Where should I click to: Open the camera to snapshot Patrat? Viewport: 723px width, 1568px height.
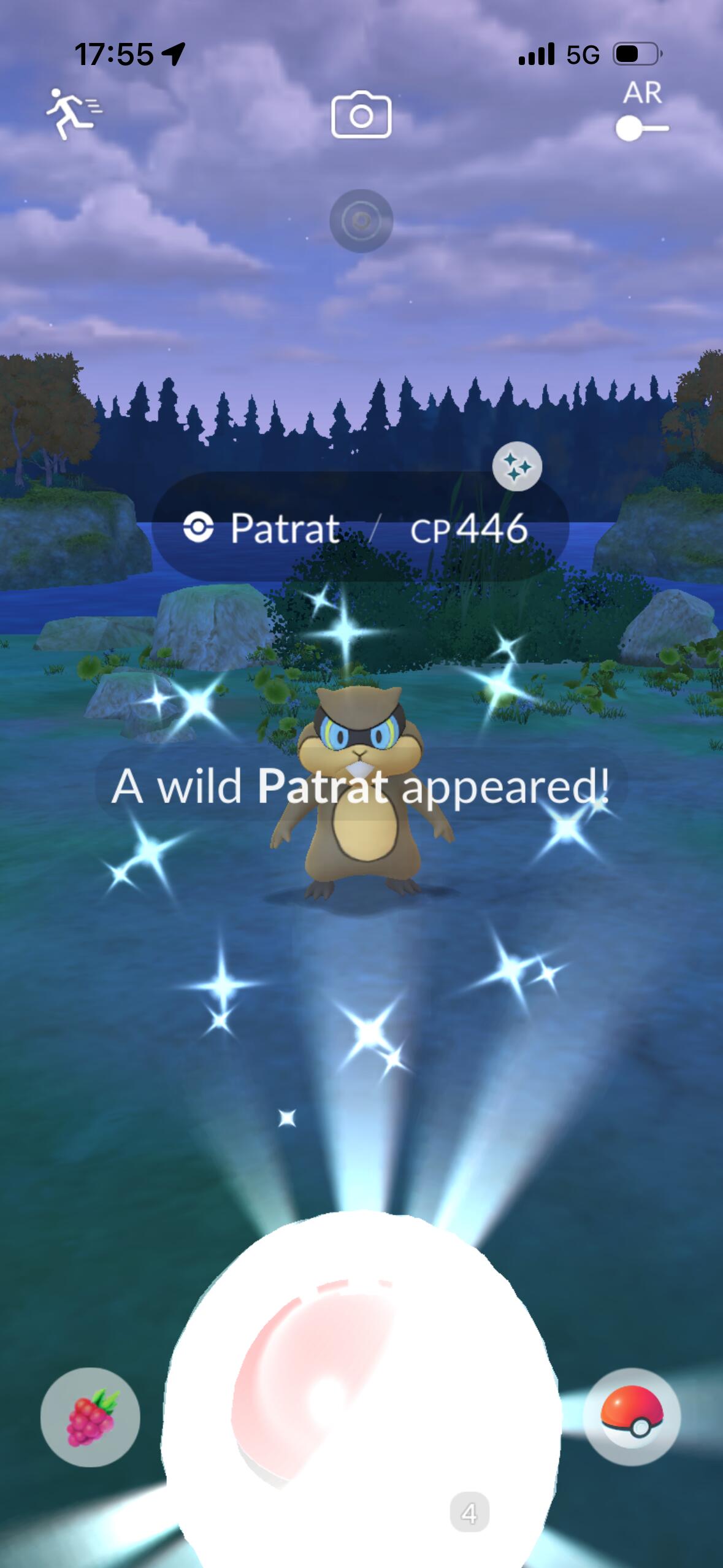tap(361, 115)
